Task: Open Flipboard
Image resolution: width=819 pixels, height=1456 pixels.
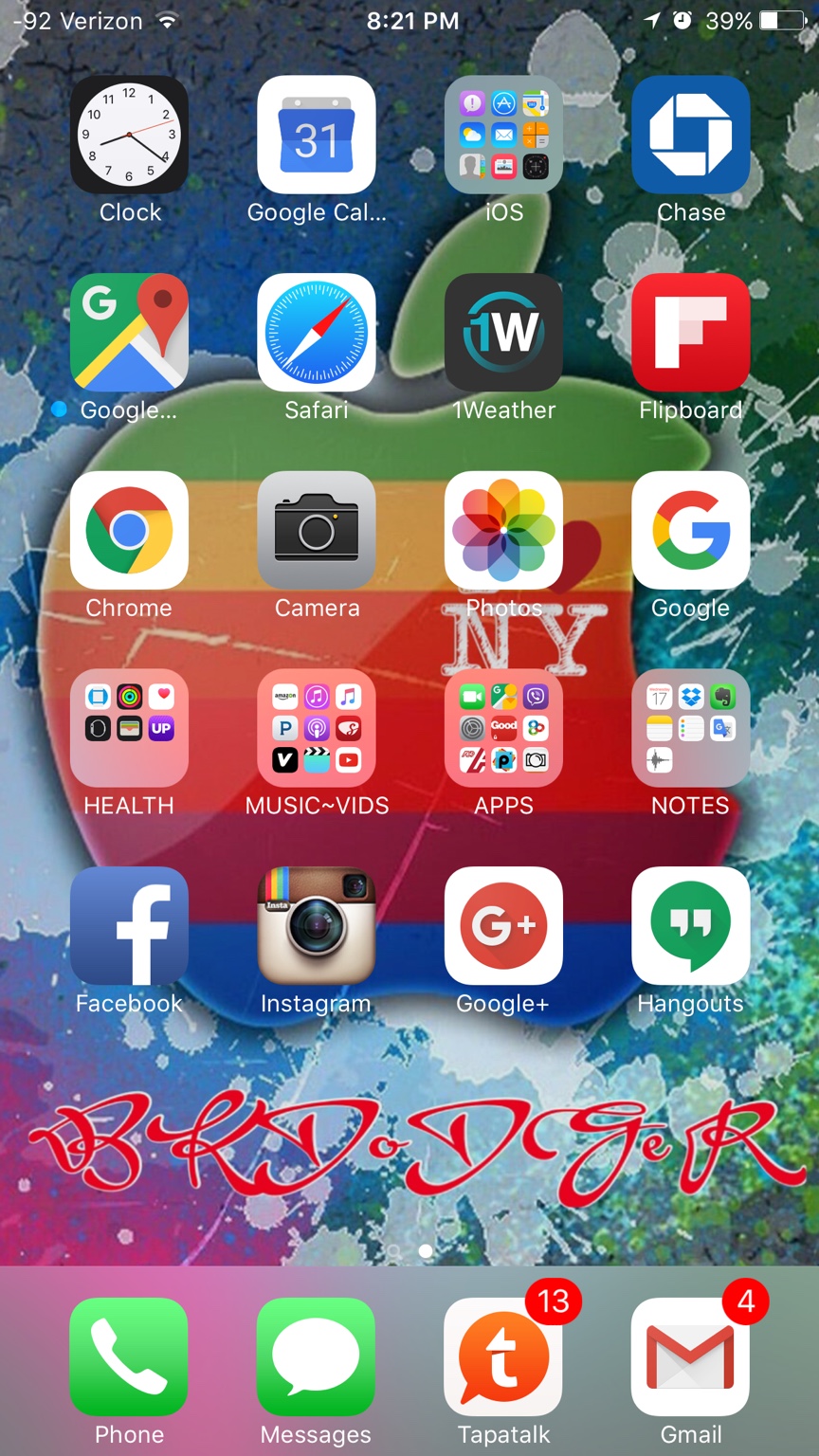Action: coord(691,333)
